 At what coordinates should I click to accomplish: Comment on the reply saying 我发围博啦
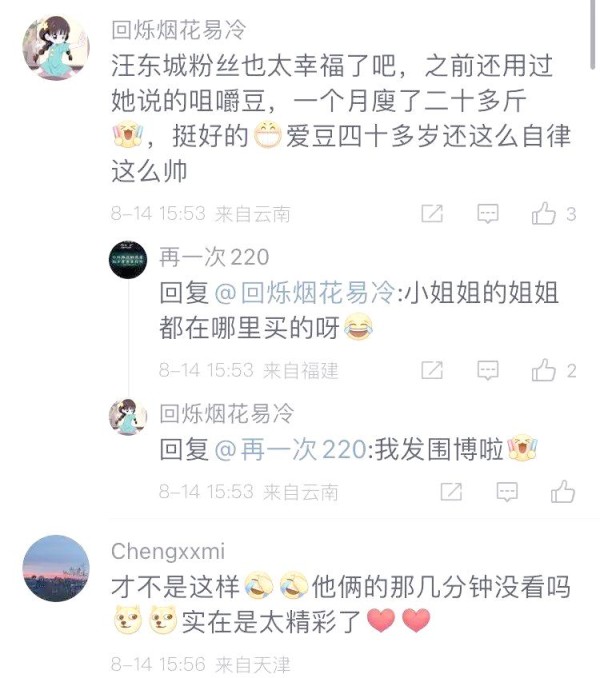tap(507, 491)
